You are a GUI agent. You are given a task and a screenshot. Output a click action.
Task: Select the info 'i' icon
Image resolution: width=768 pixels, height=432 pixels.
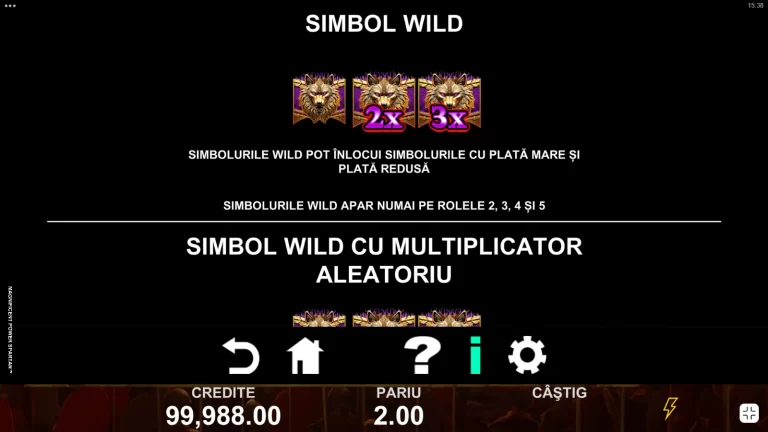pos(475,356)
